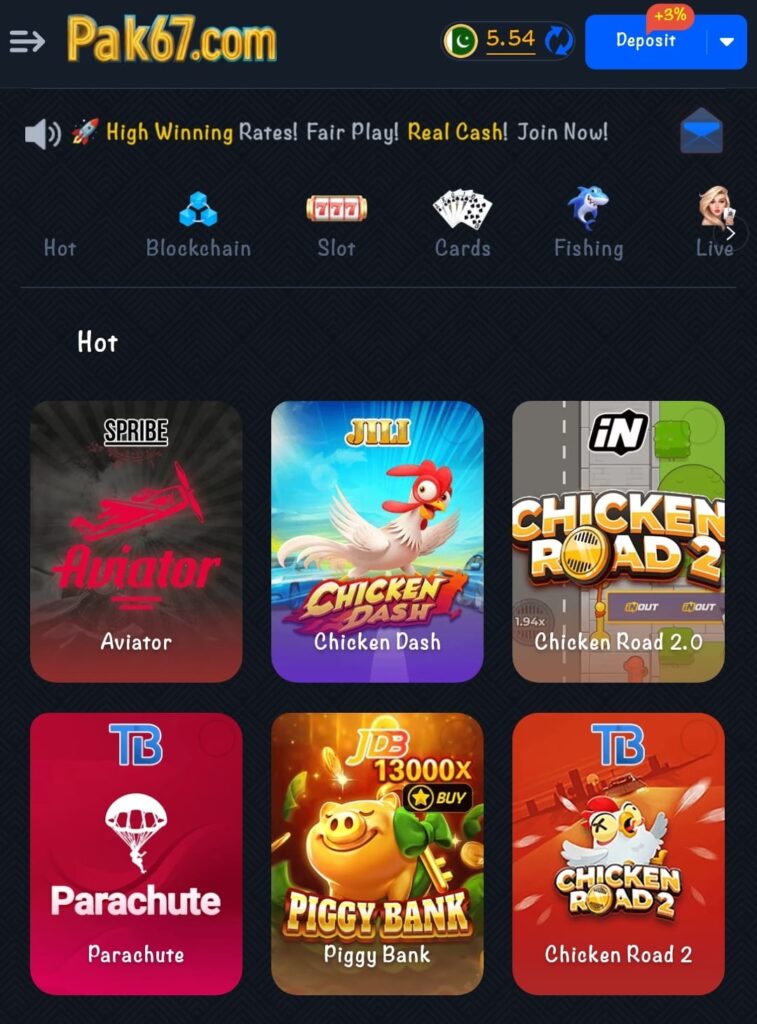Mute the announcement speaker icon
The height and width of the screenshot is (1024, 757).
pyautogui.click(x=42, y=133)
